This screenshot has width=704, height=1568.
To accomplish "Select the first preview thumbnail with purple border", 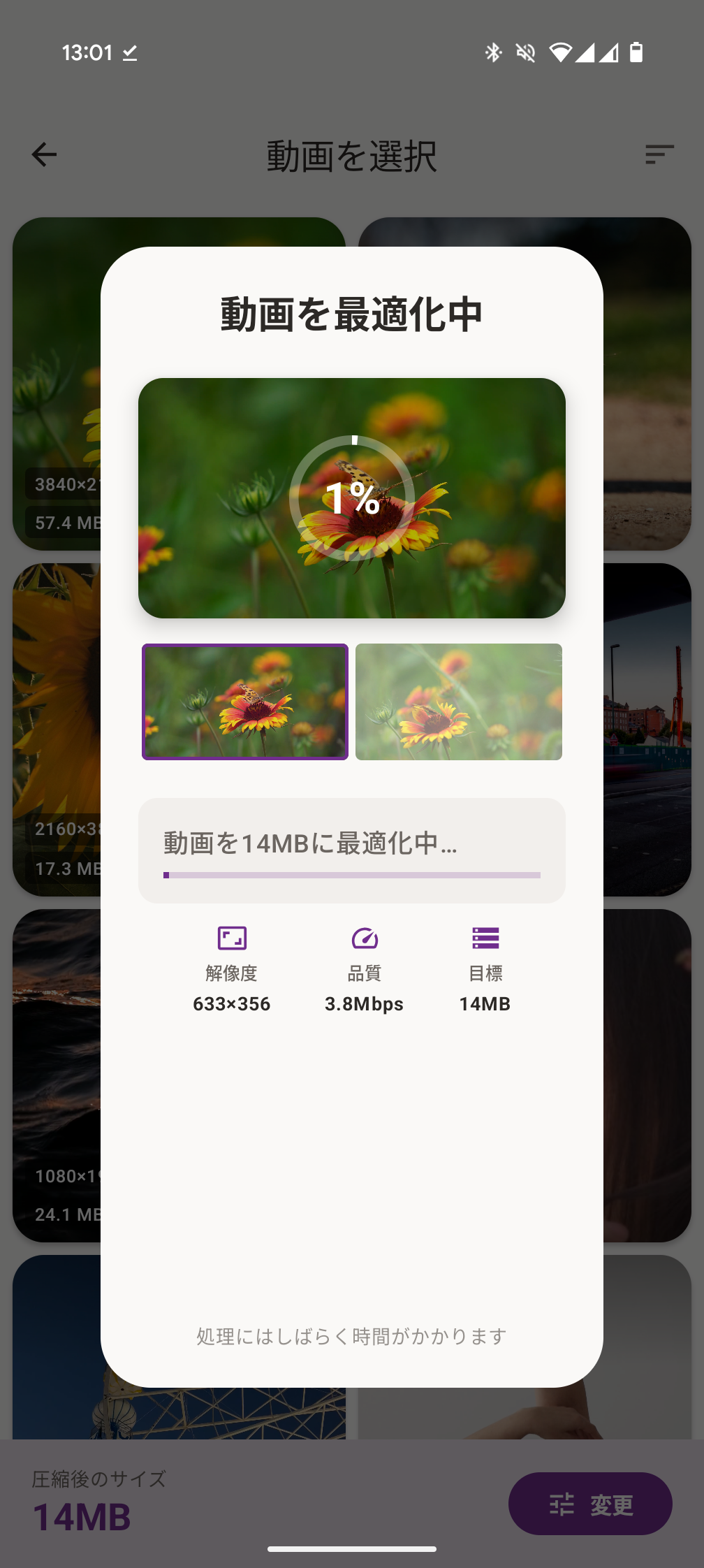I will [245, 702].
